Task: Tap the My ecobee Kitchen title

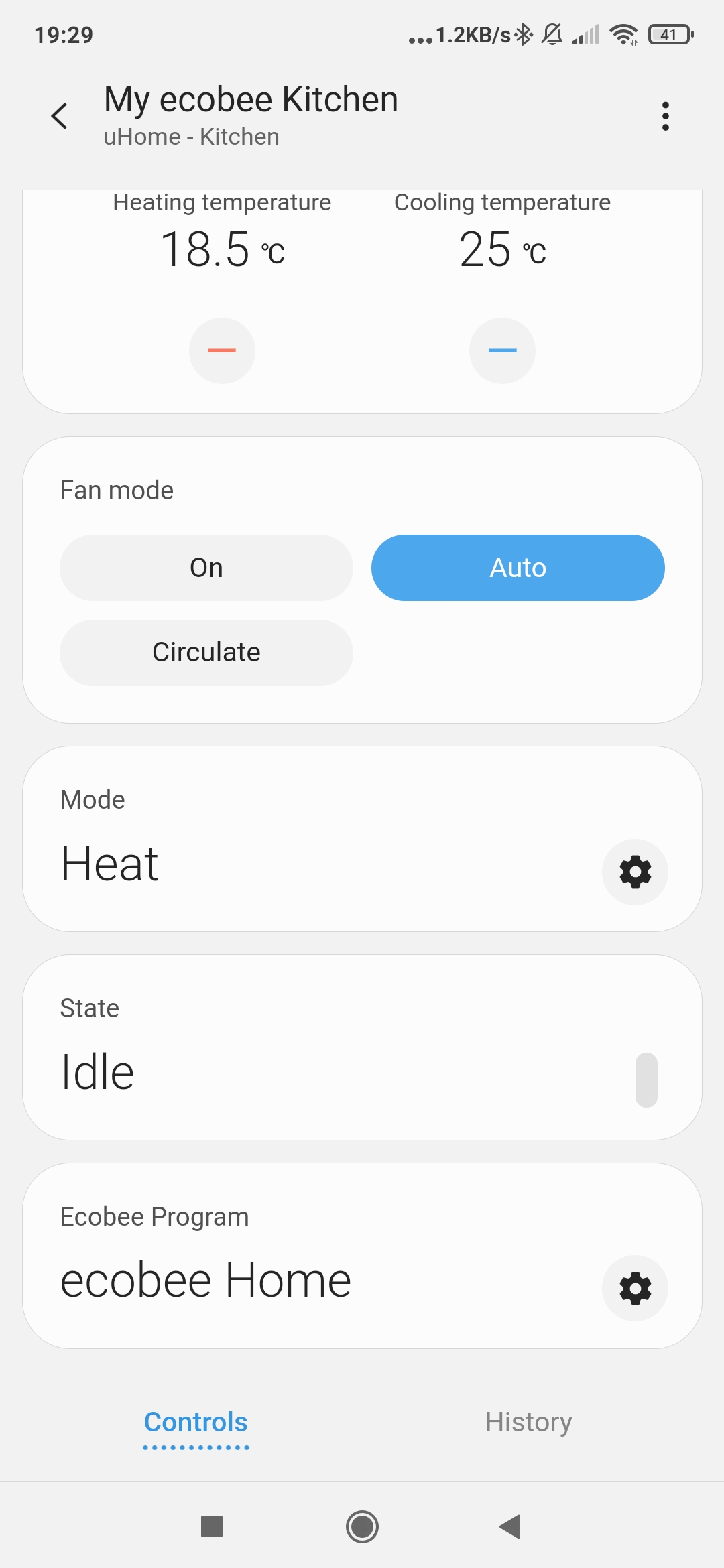Action: pos(250,99)
